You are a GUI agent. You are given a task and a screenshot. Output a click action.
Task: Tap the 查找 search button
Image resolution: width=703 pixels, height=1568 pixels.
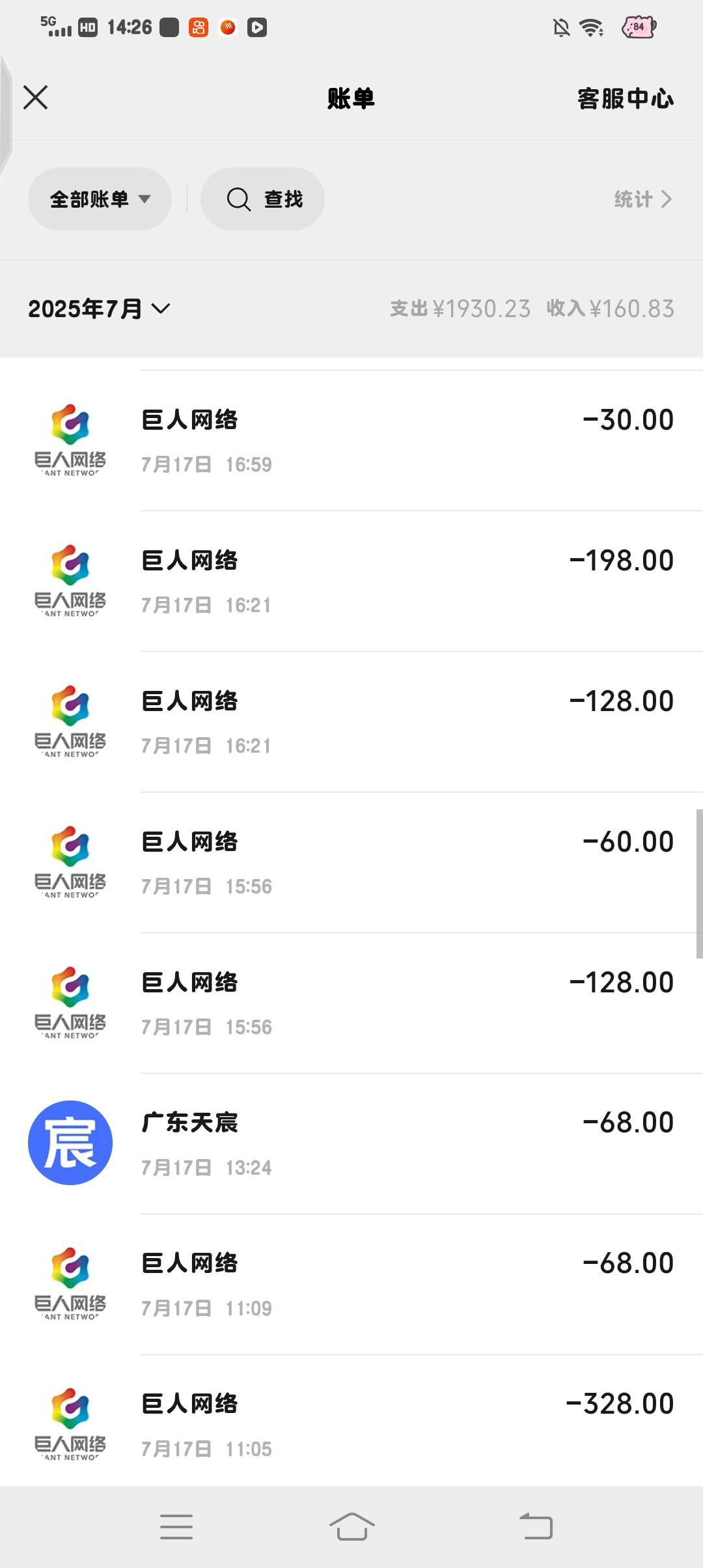(x=263, y=199)
